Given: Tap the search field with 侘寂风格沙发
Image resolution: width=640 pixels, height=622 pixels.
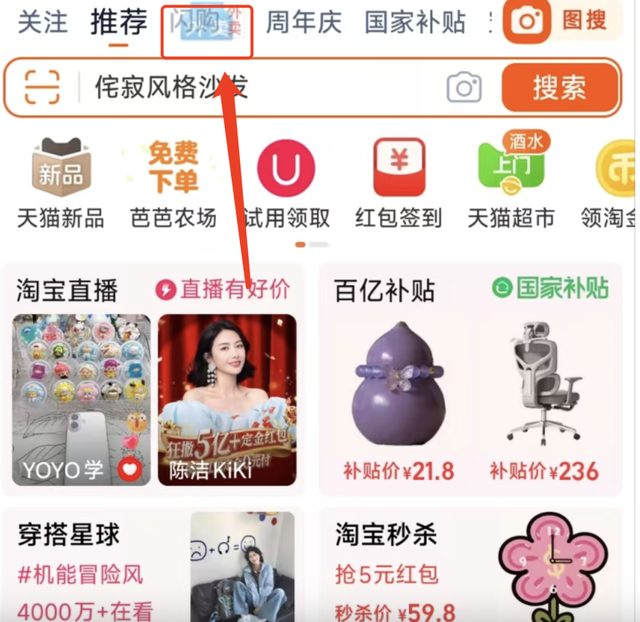Looking at the screenshot, I should (250, 88).
